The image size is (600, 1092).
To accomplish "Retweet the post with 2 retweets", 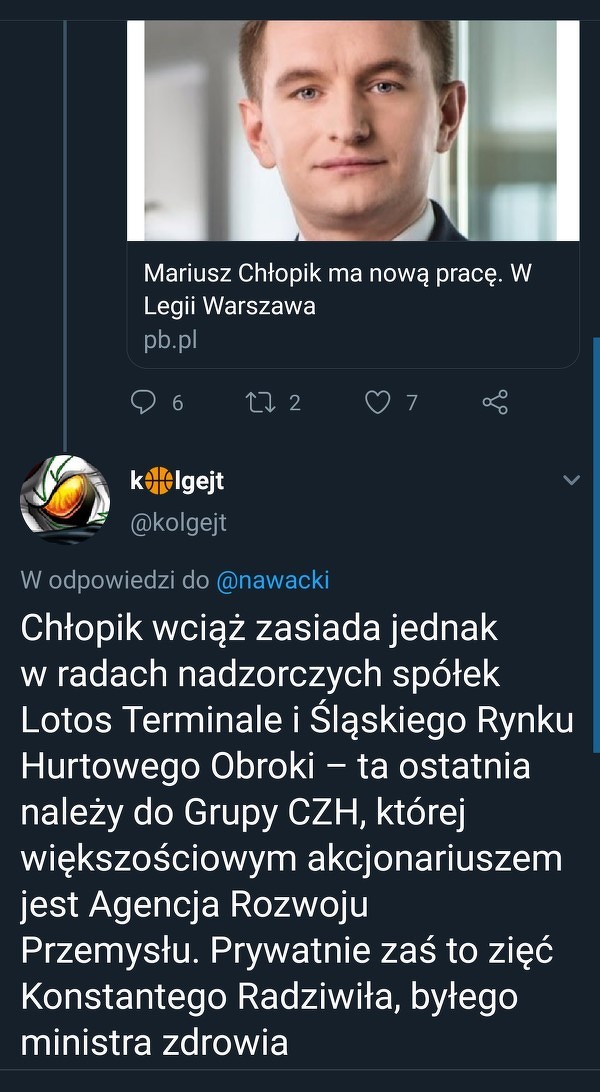I will coord(260,402).
